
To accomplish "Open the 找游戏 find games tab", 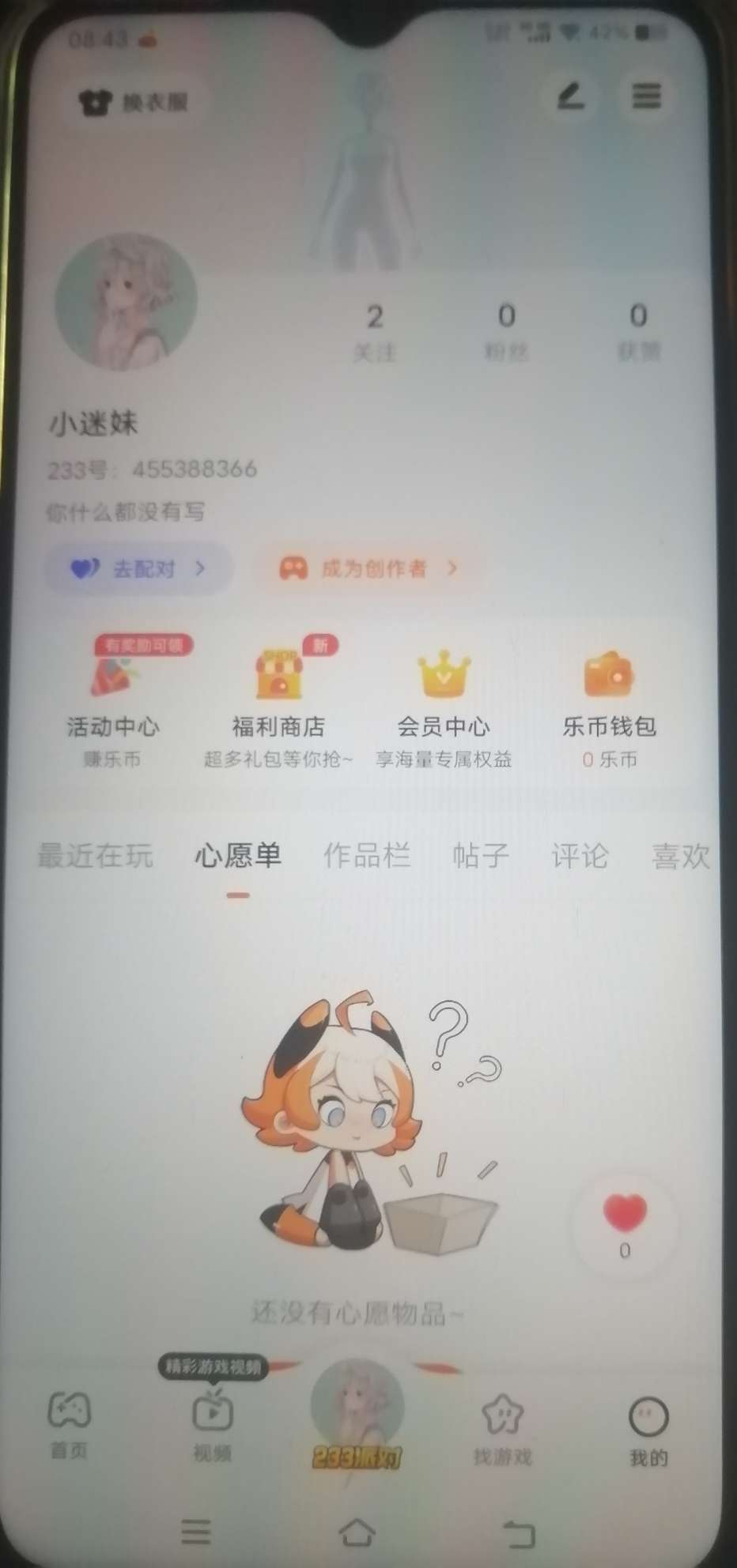I will pos(503,1427).
